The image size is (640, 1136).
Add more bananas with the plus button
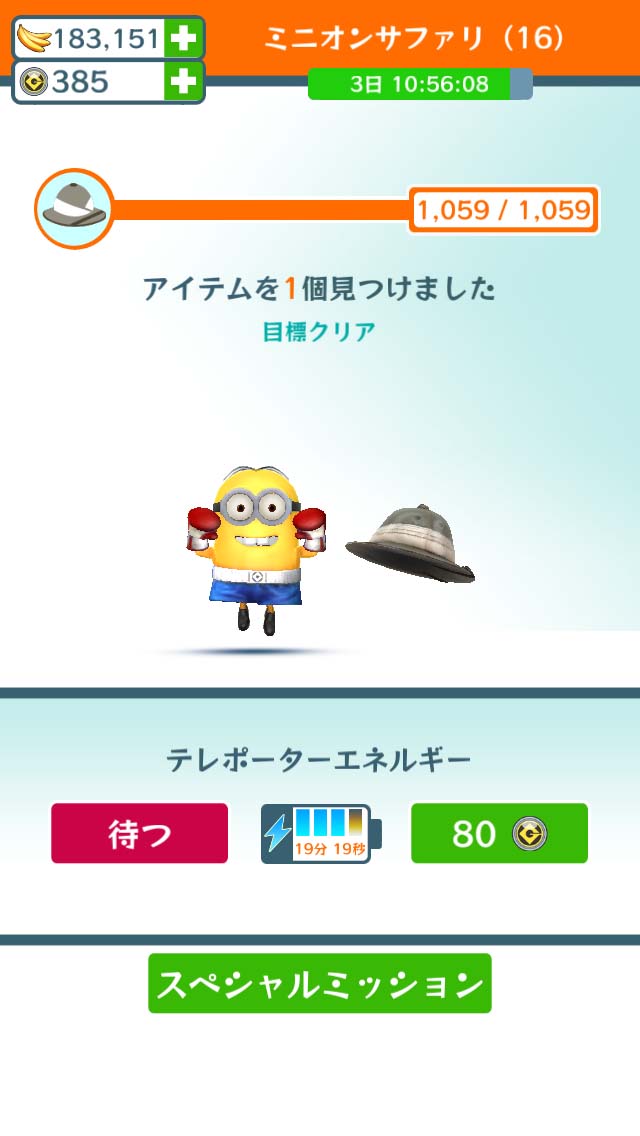point(183,38)
